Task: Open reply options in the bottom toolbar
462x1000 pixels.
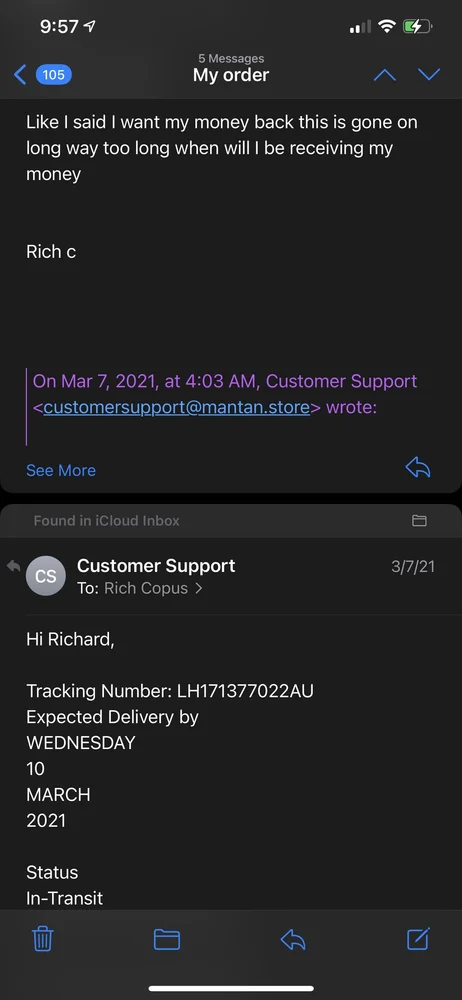Action: [x=293, y=939]
